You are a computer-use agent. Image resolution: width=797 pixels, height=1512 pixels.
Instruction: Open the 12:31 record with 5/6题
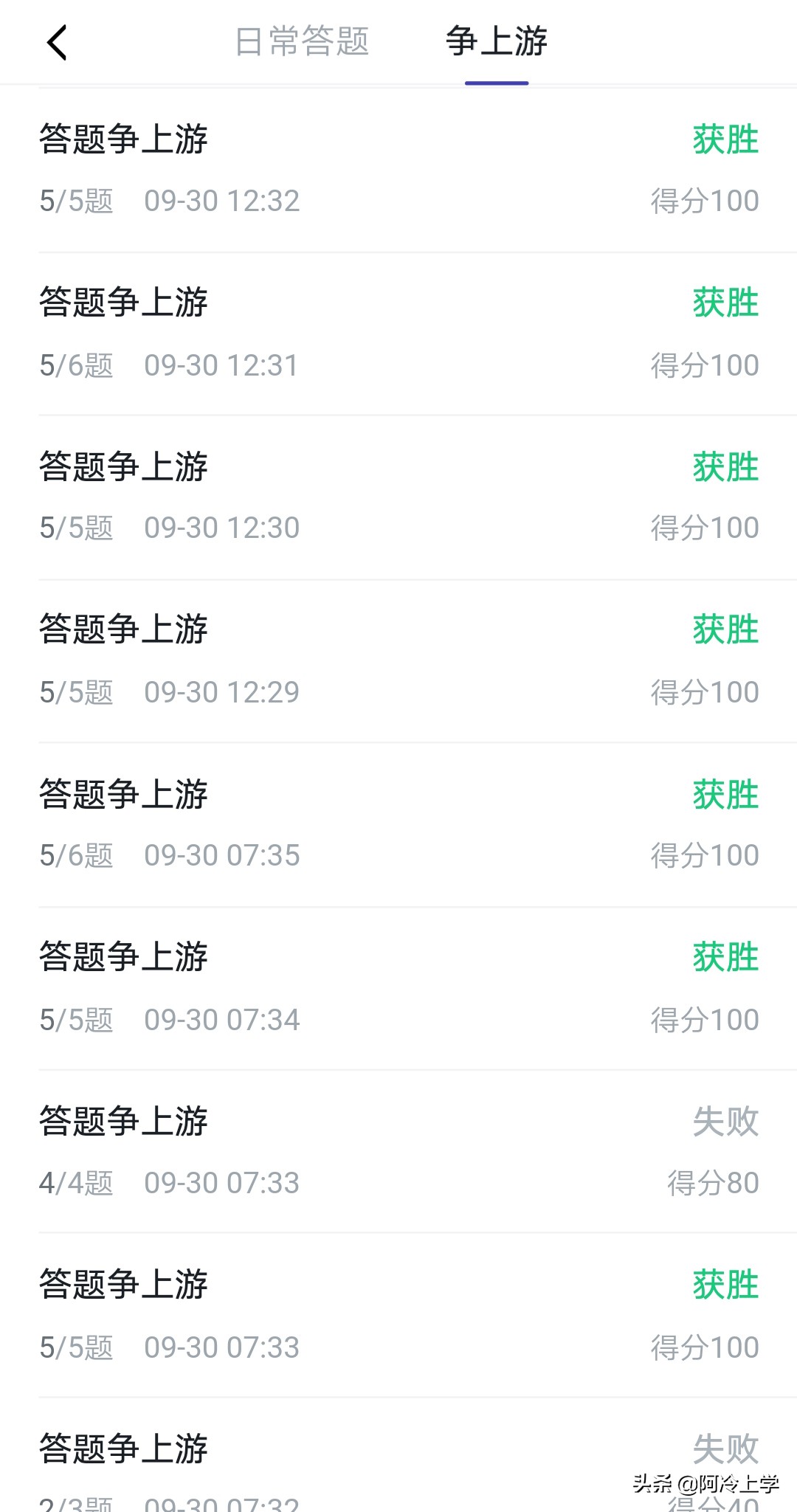tap(398, 331)
